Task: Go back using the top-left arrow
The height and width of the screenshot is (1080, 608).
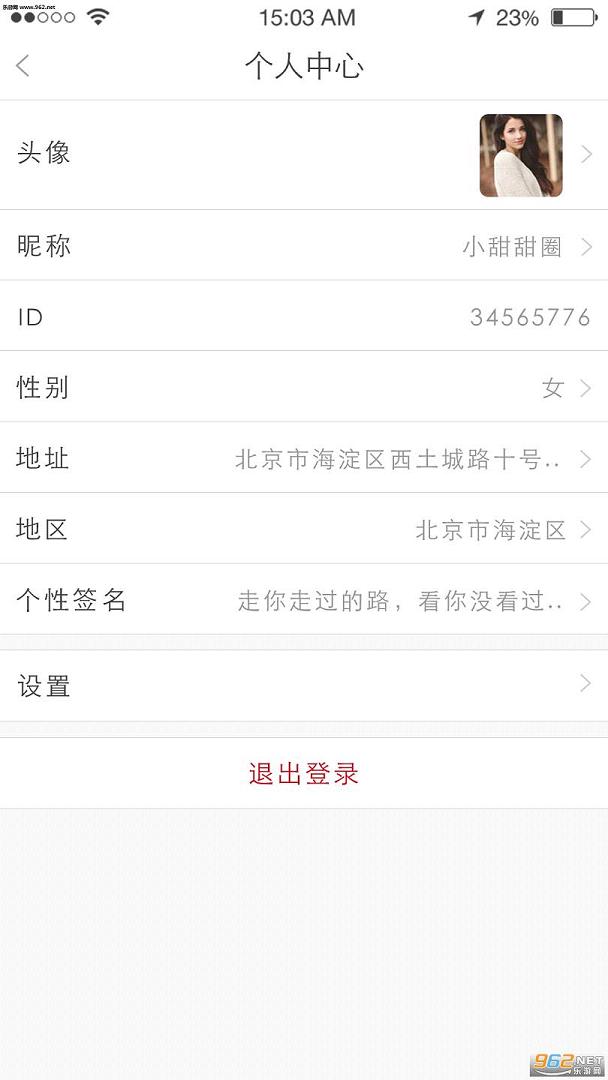Action: [23, 66]
